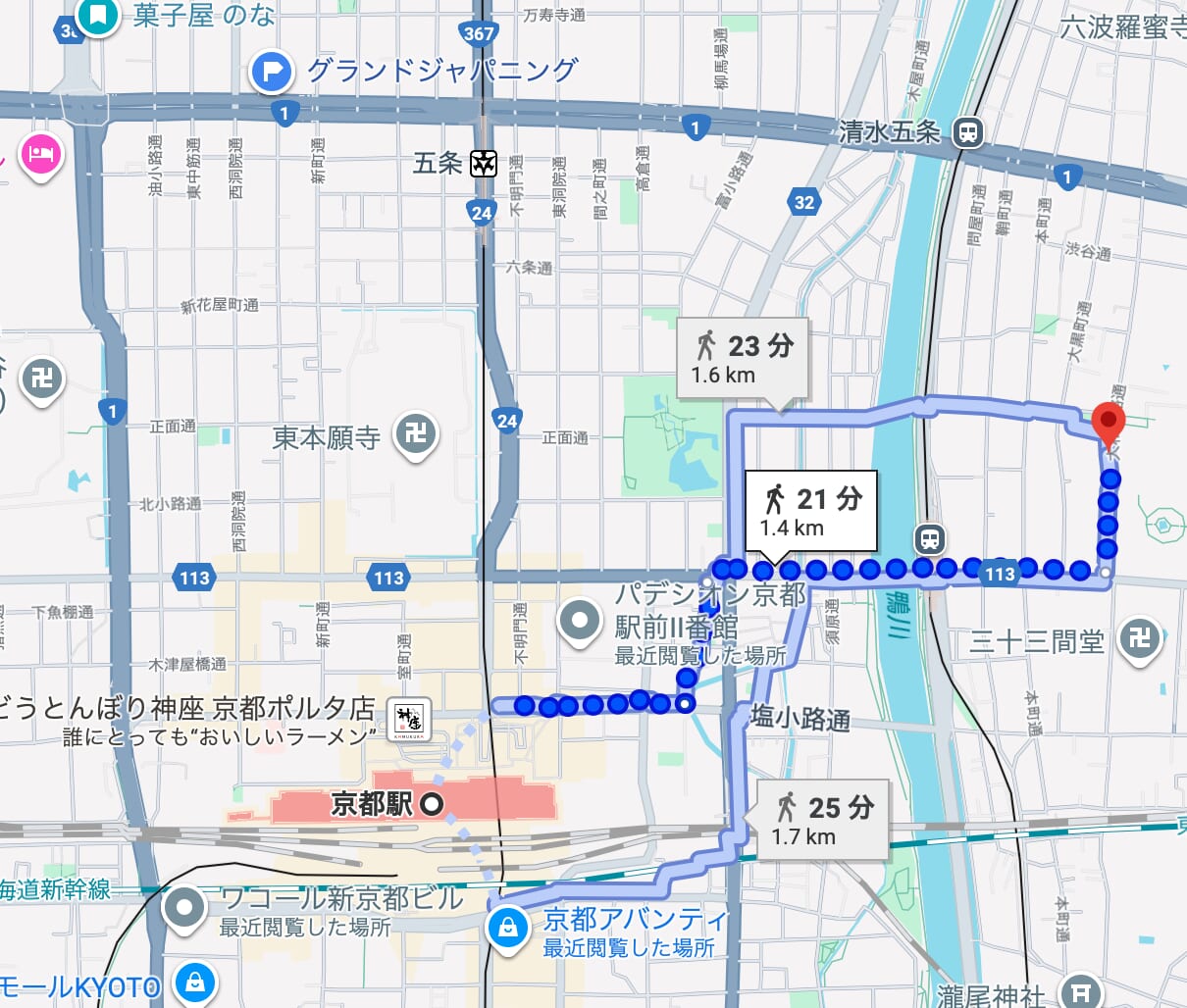1187x1008 pixels.
Task: Tap the 京都駅 station marker
Action: [432, 805]
